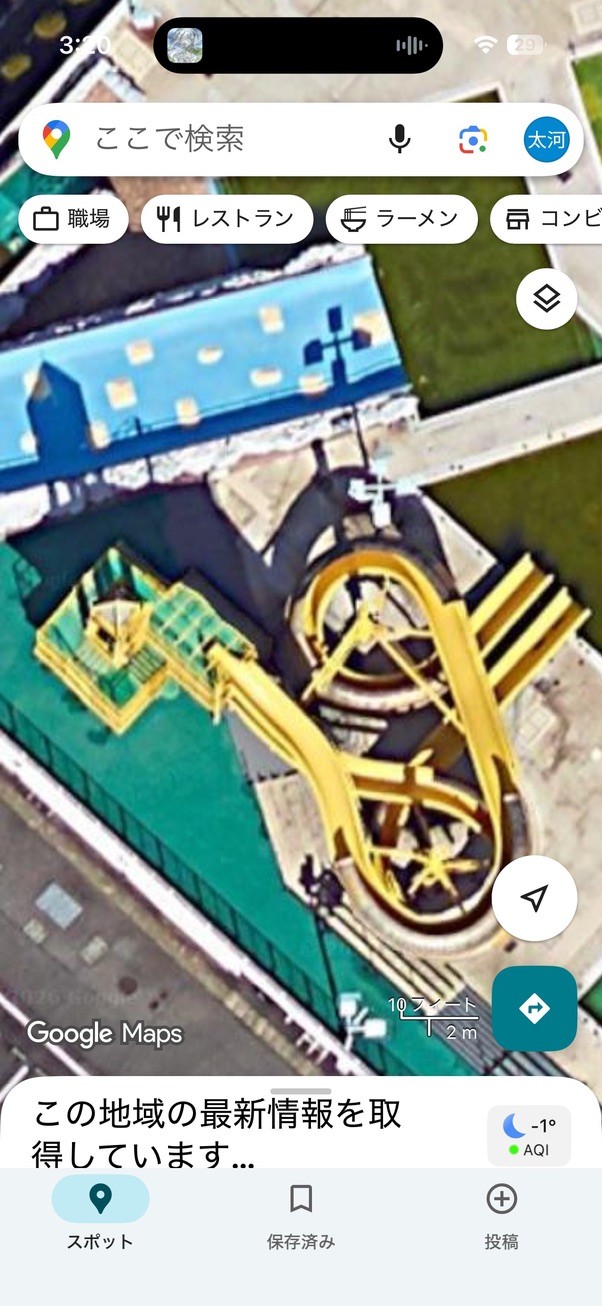Center map on my location
This screenshot has height=1306, width=602.
click(535, 898)
